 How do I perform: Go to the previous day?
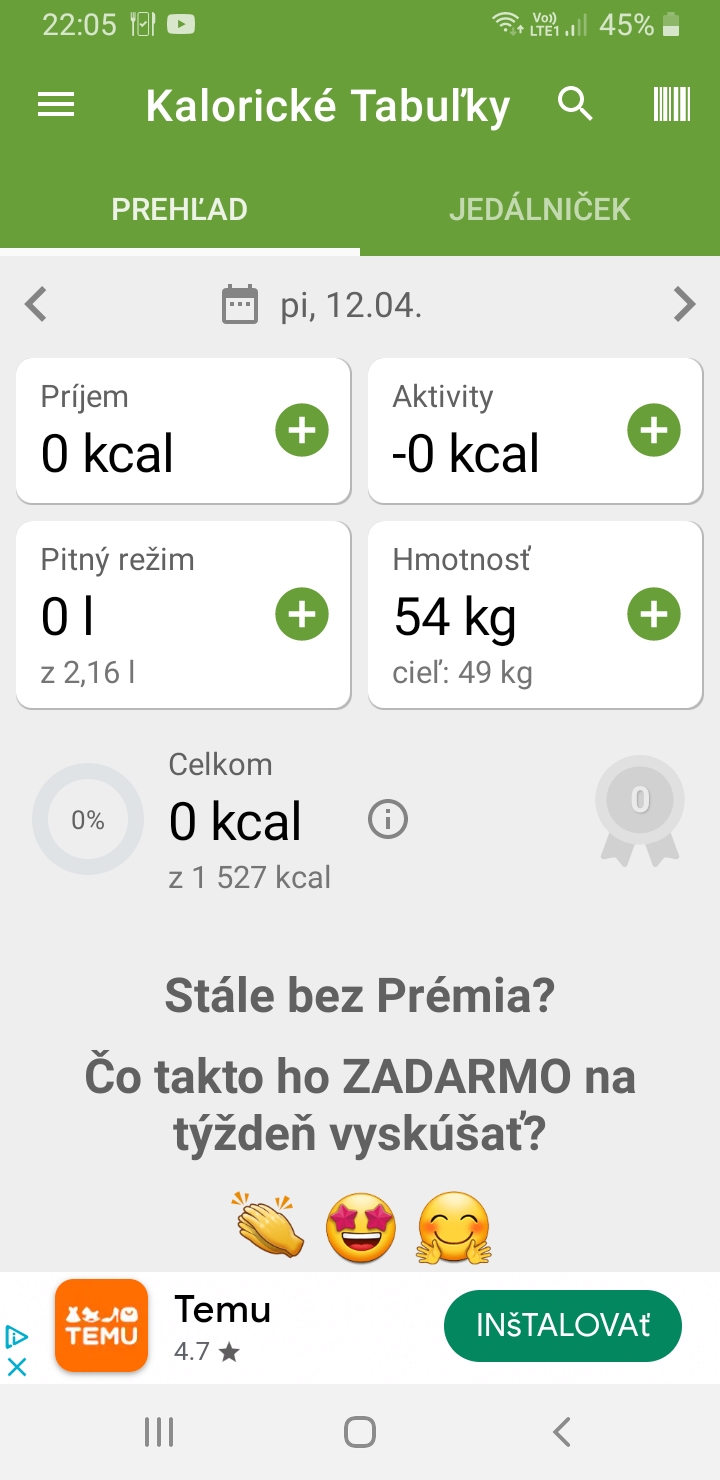36,304
